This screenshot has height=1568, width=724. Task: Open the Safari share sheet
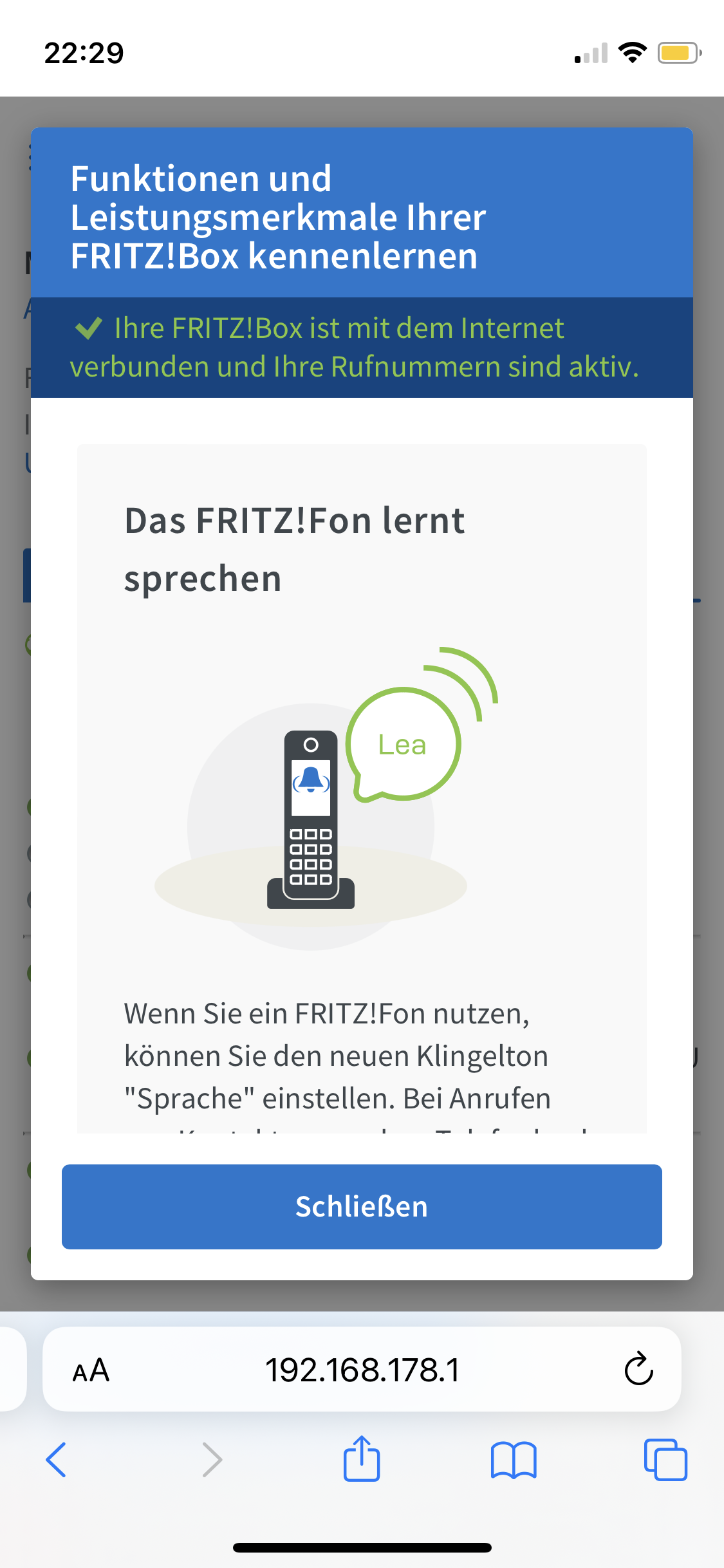[362, 1459]
